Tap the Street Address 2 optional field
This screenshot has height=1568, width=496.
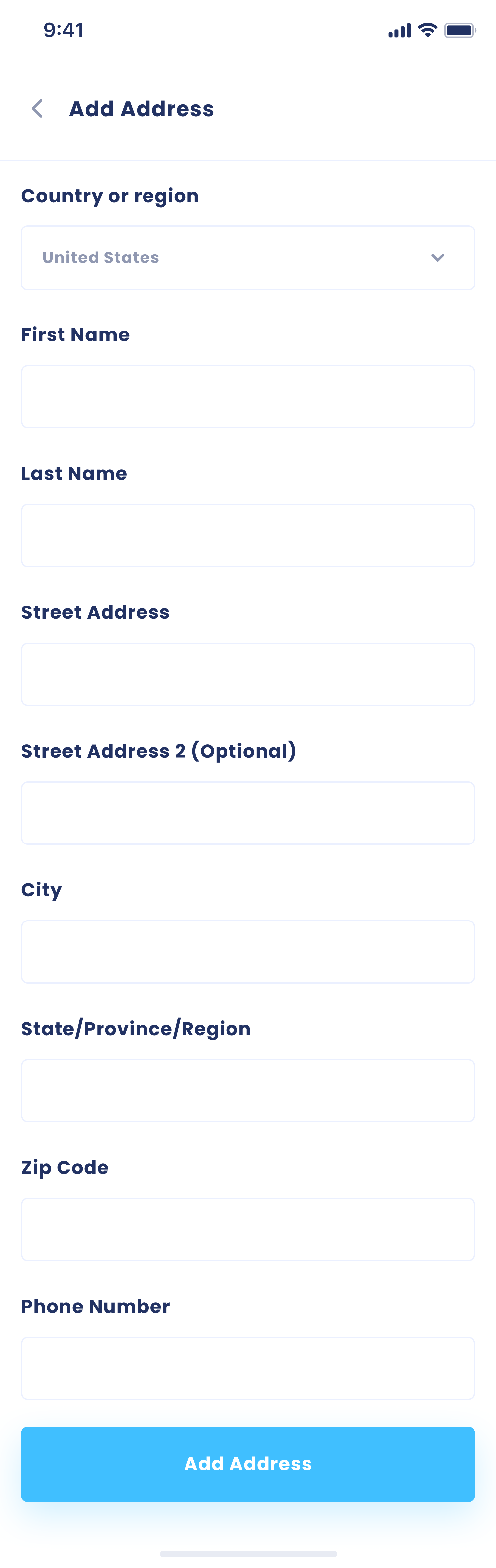[x=248, y=813]
